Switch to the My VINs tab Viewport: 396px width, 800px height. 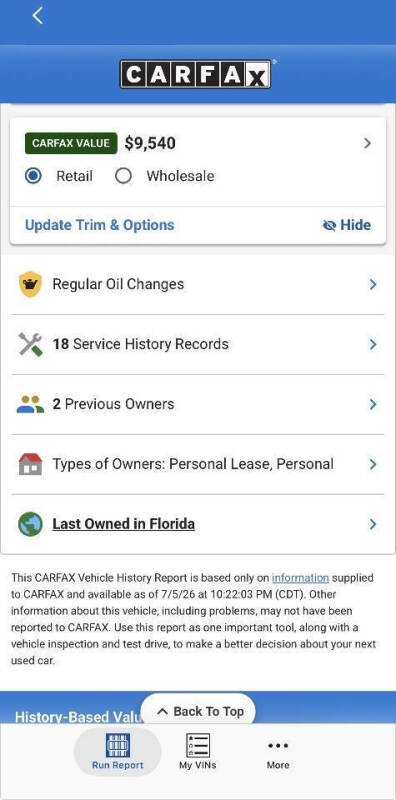197,752
